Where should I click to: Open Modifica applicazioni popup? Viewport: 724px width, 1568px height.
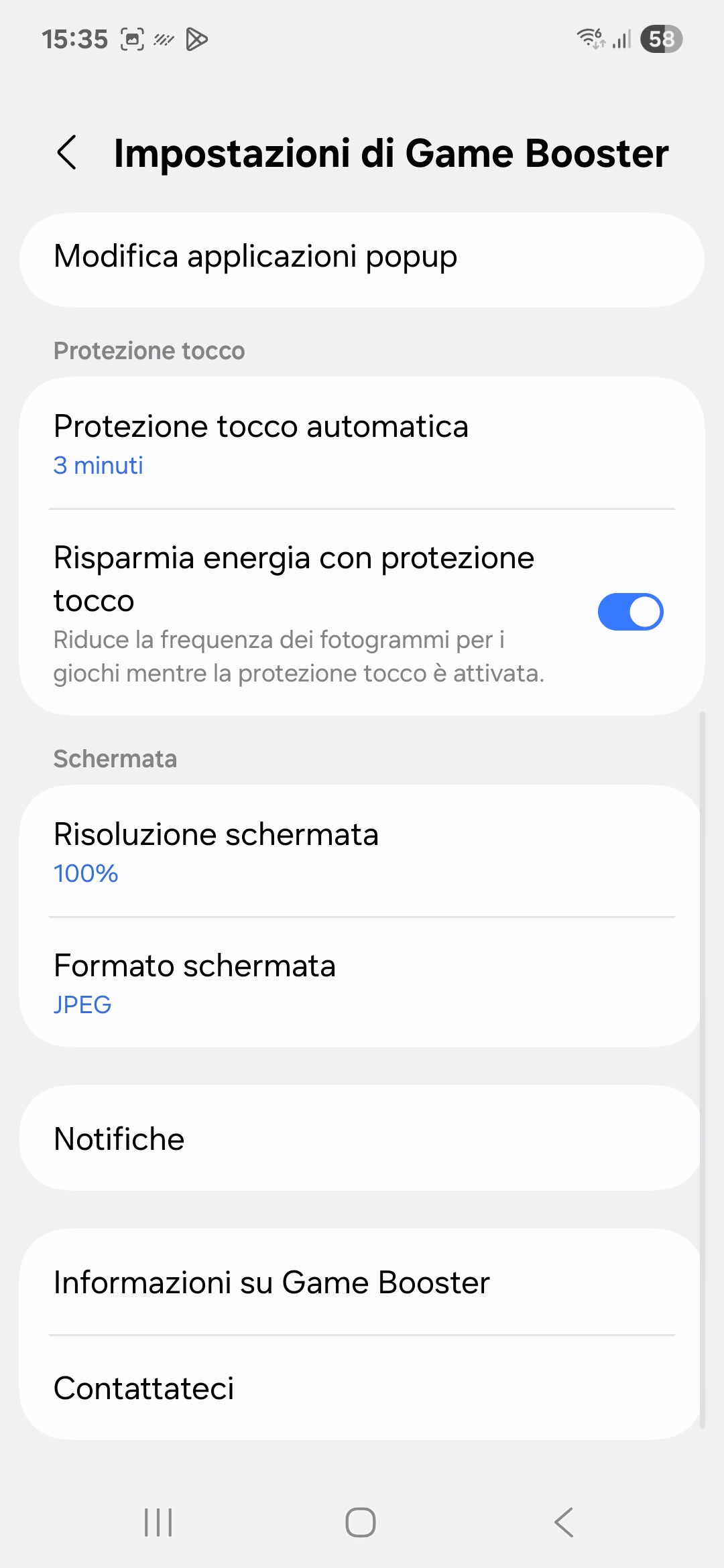click(362, 260)
